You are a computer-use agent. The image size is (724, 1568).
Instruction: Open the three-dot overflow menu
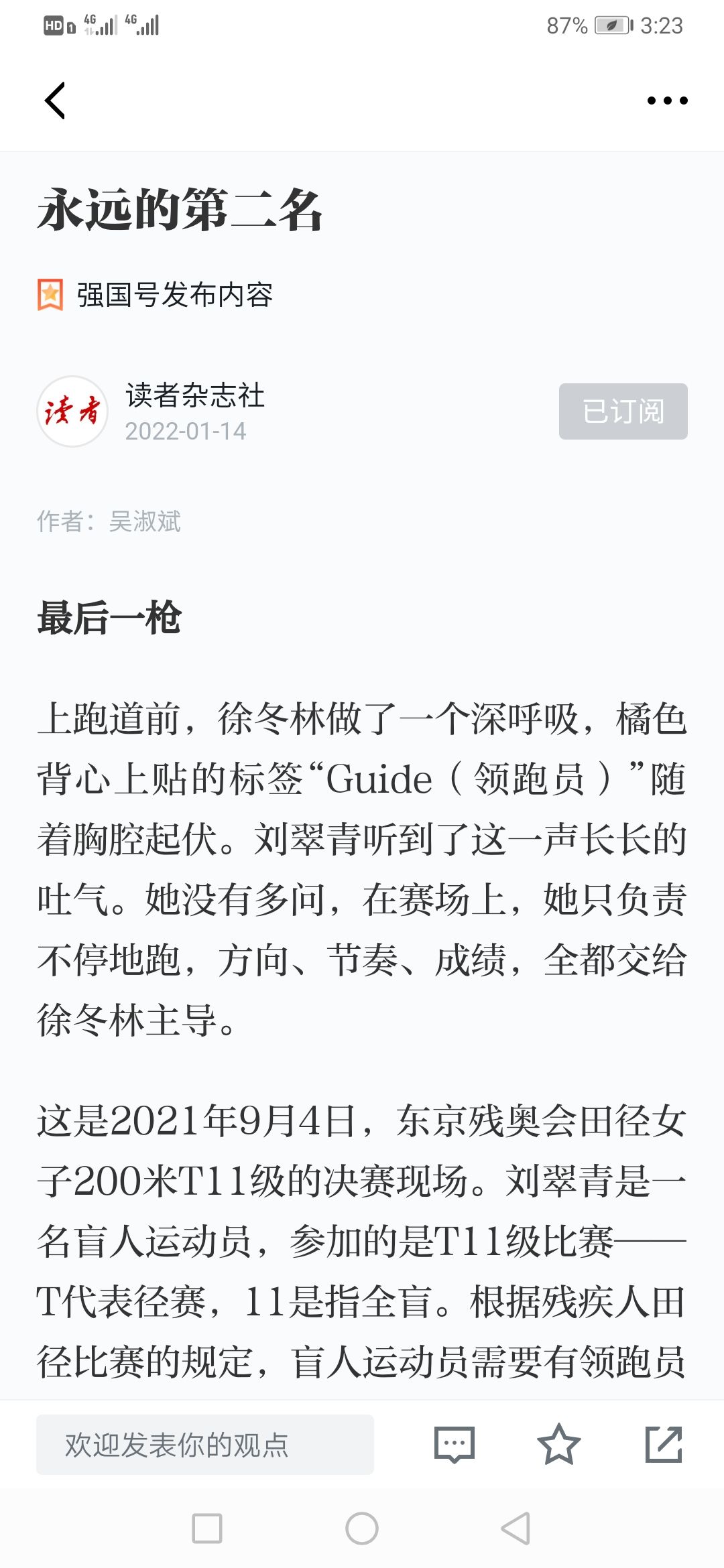pos(667,101)
